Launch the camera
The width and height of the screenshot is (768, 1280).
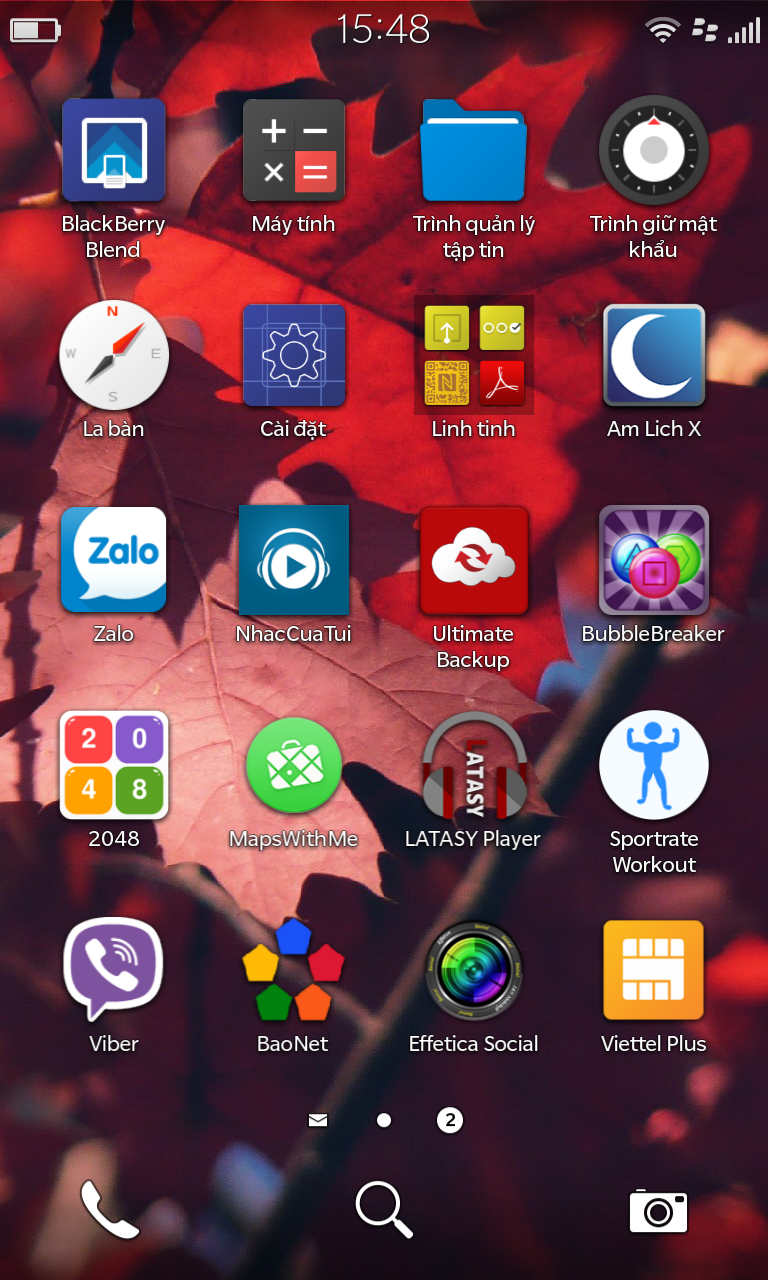point(658,1211)
